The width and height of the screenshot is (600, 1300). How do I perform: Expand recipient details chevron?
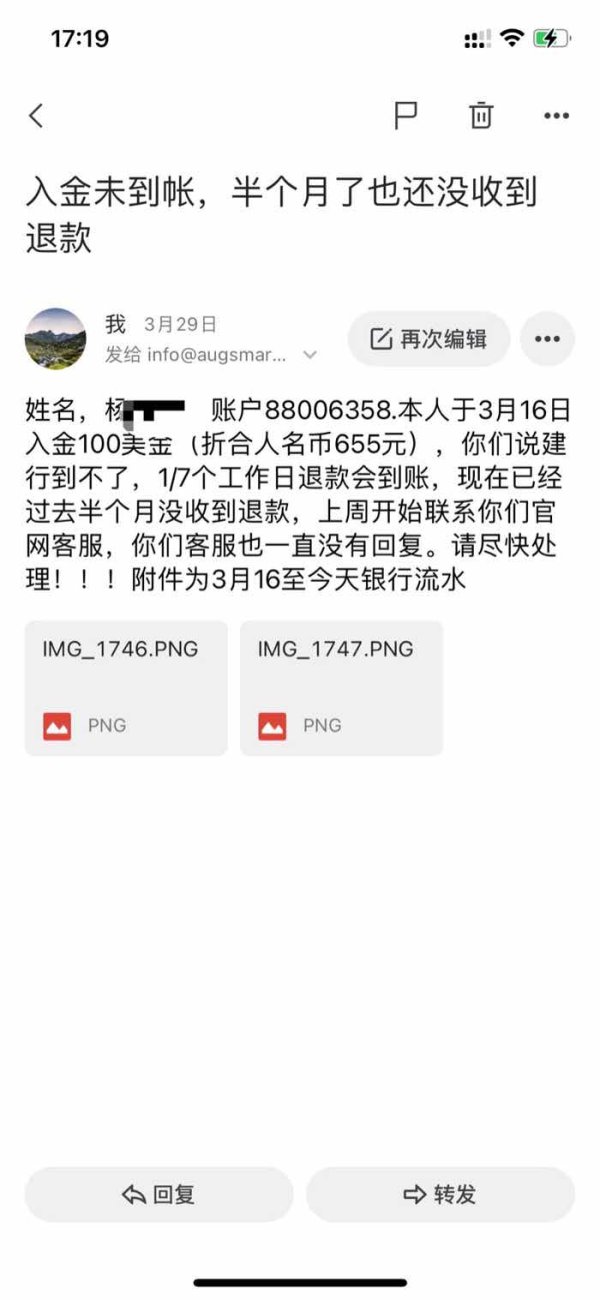click(x=310, y=355)
